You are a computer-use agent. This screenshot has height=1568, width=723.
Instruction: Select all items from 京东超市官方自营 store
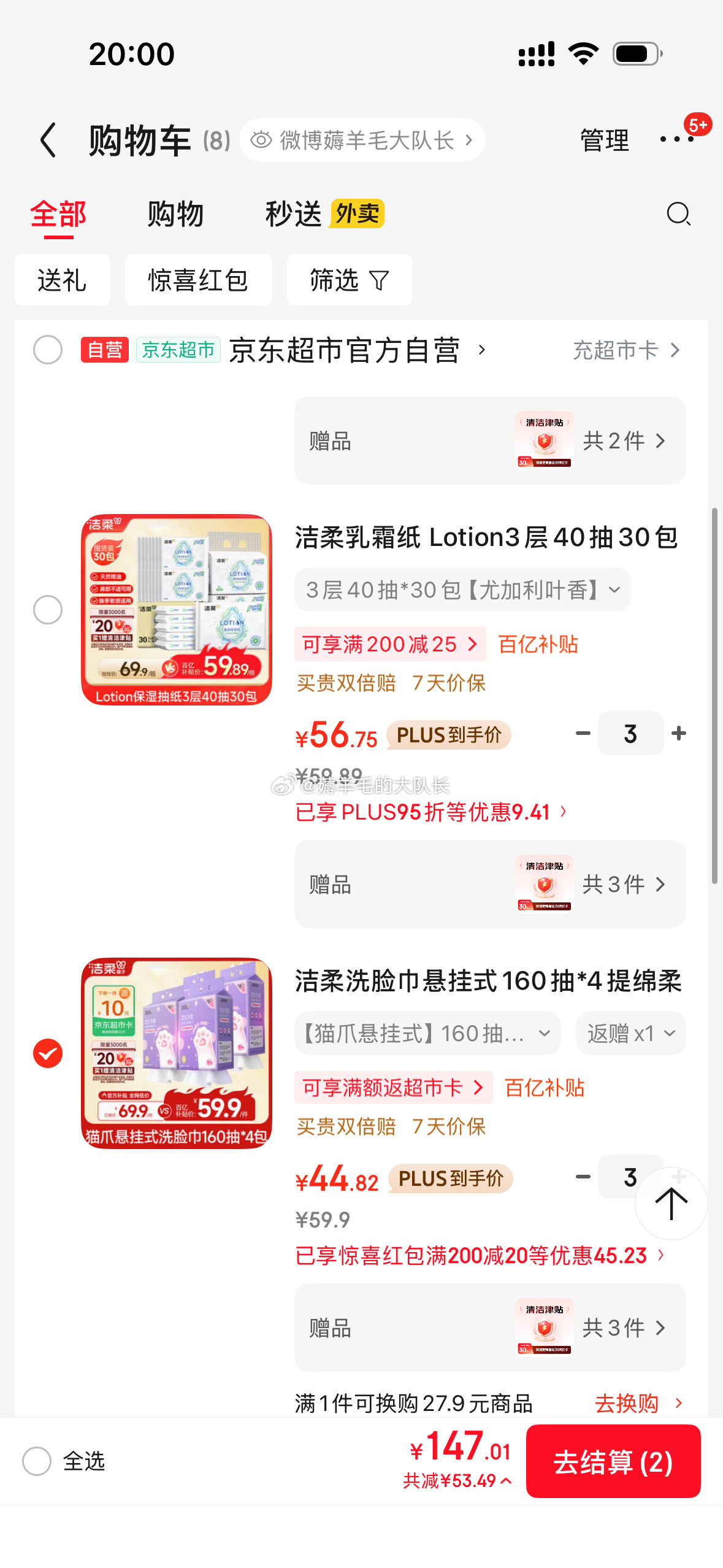click(48, 350)
